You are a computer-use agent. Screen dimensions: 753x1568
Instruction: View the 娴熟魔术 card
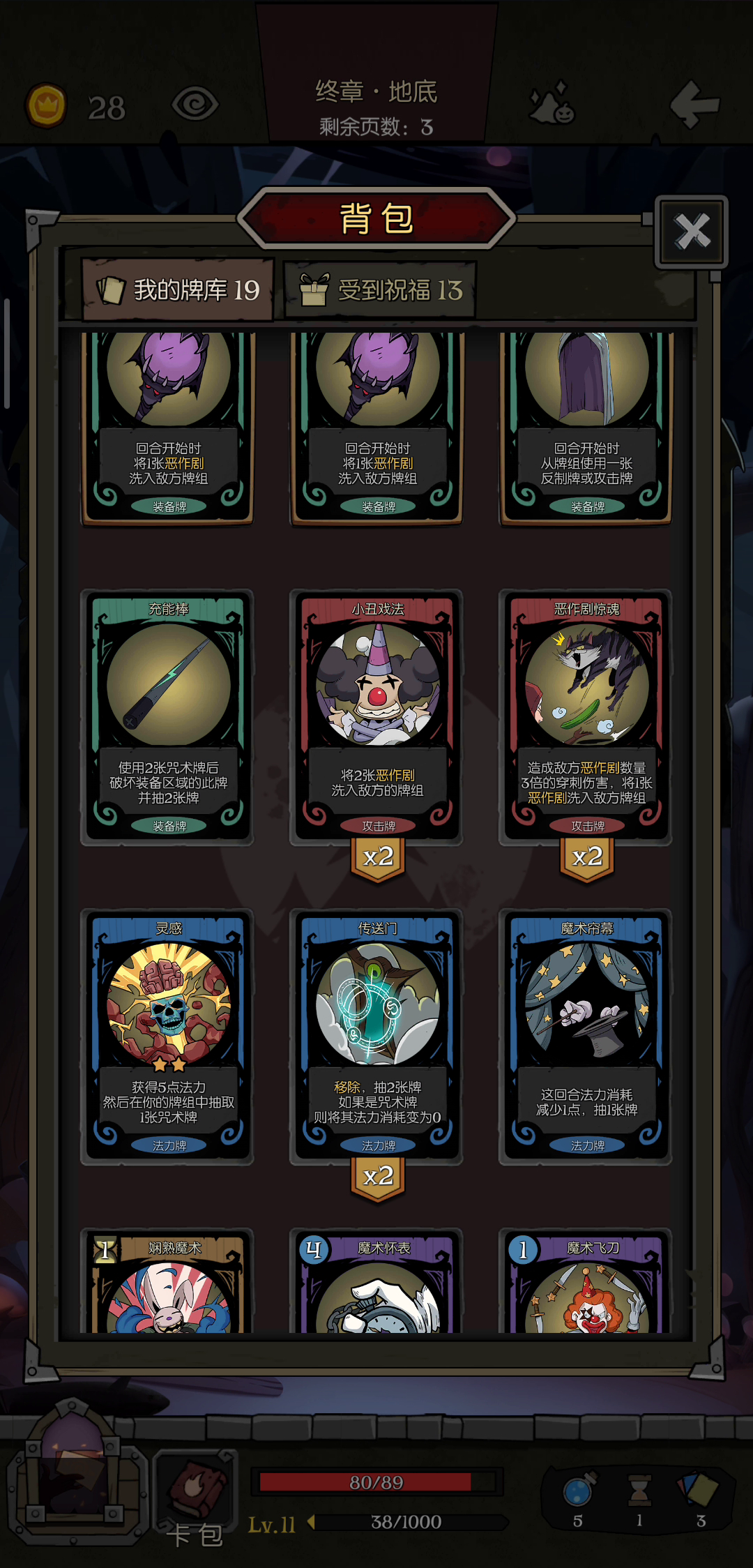pyautogui.click(x=167, y=1281)
